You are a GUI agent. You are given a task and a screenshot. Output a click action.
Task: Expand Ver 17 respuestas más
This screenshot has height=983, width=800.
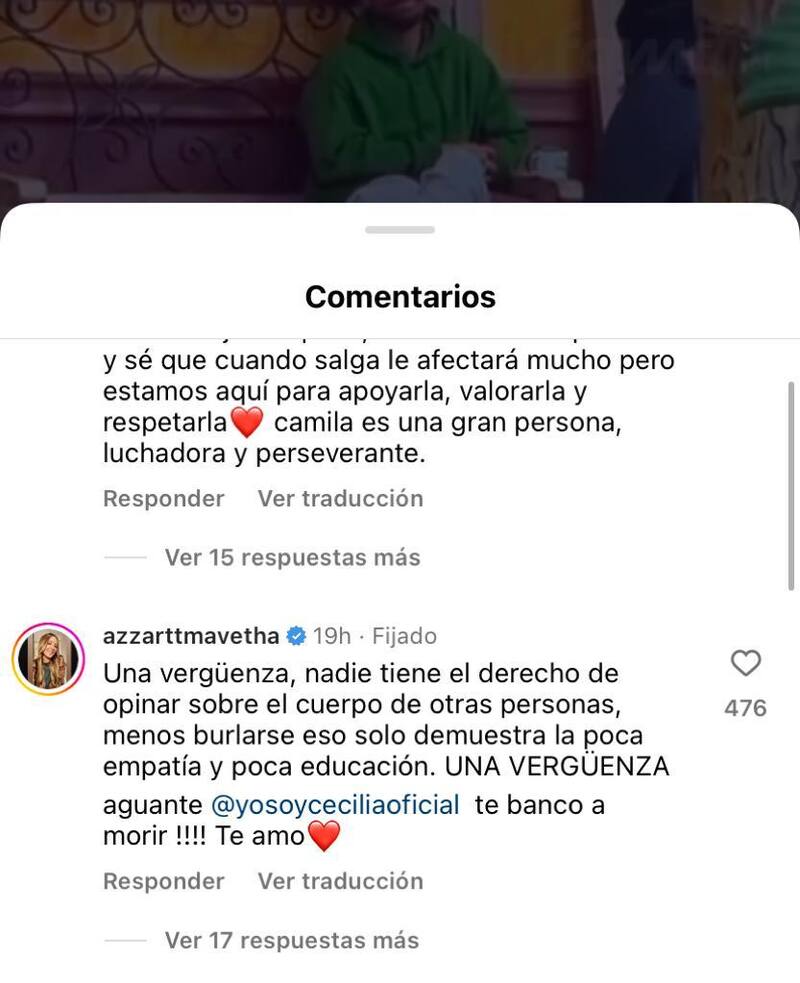click(x=291, y=940)
